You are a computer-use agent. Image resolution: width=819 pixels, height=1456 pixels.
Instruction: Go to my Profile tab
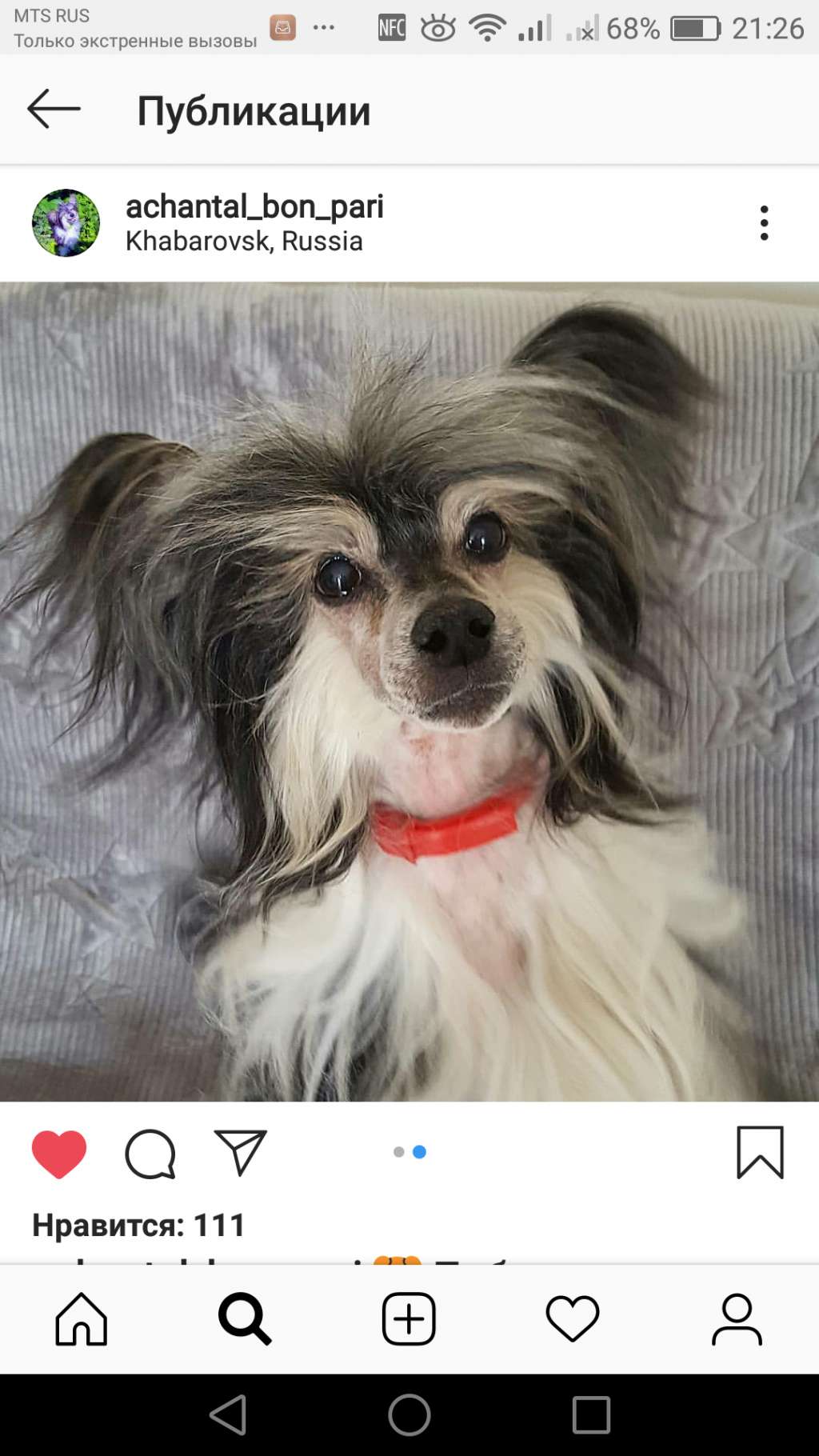[737, 1319]
